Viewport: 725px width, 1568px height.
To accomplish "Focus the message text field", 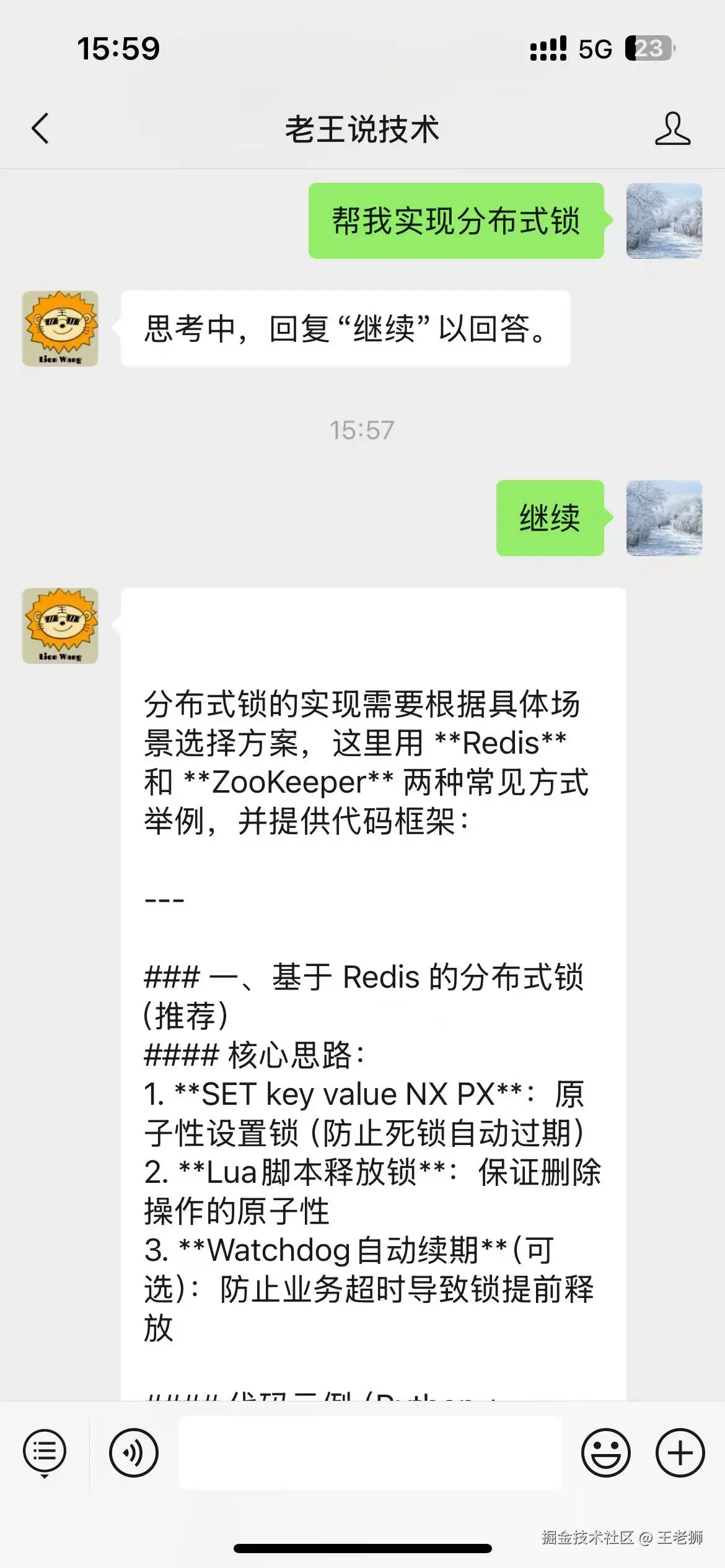I will click(x=370, y=1453).
